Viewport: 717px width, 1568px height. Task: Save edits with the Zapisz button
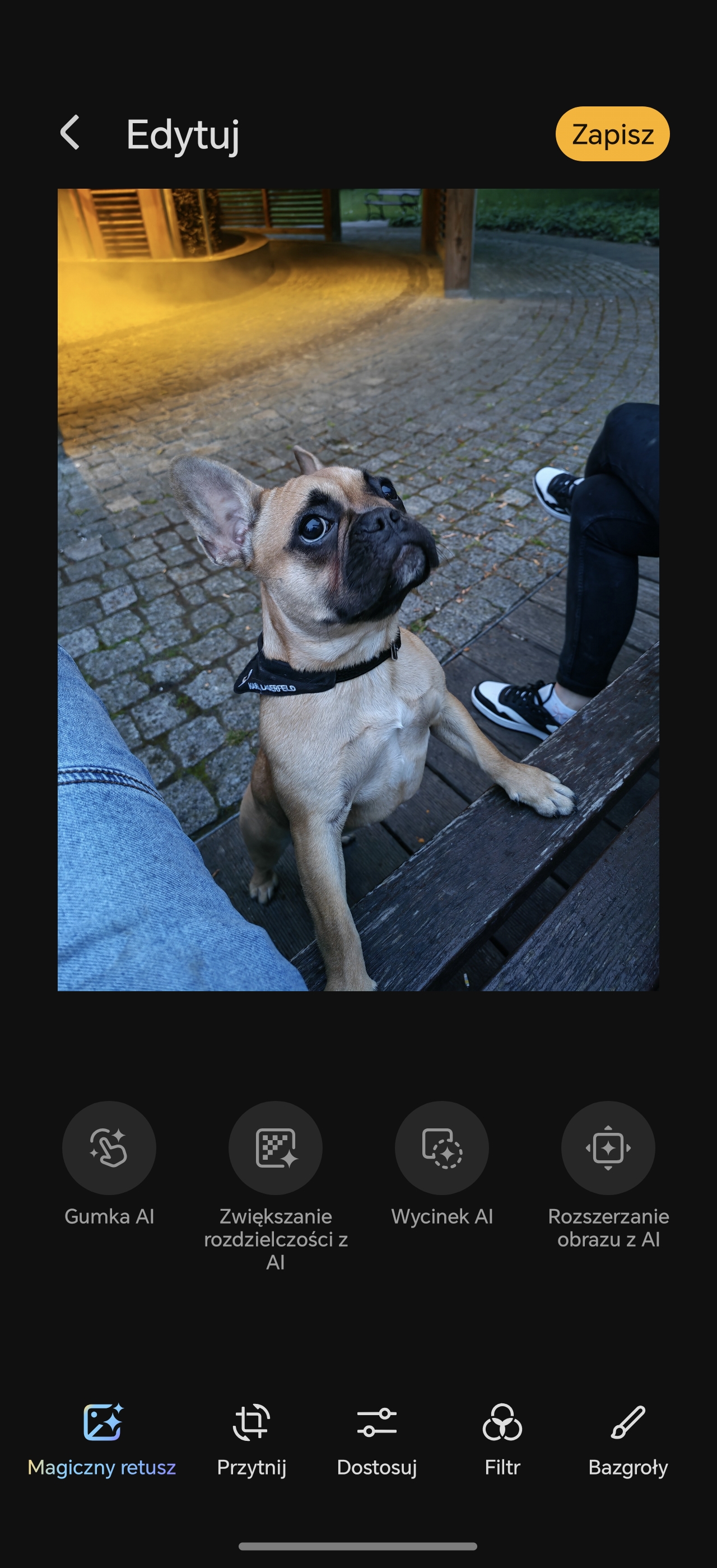(x=612, y=134)
